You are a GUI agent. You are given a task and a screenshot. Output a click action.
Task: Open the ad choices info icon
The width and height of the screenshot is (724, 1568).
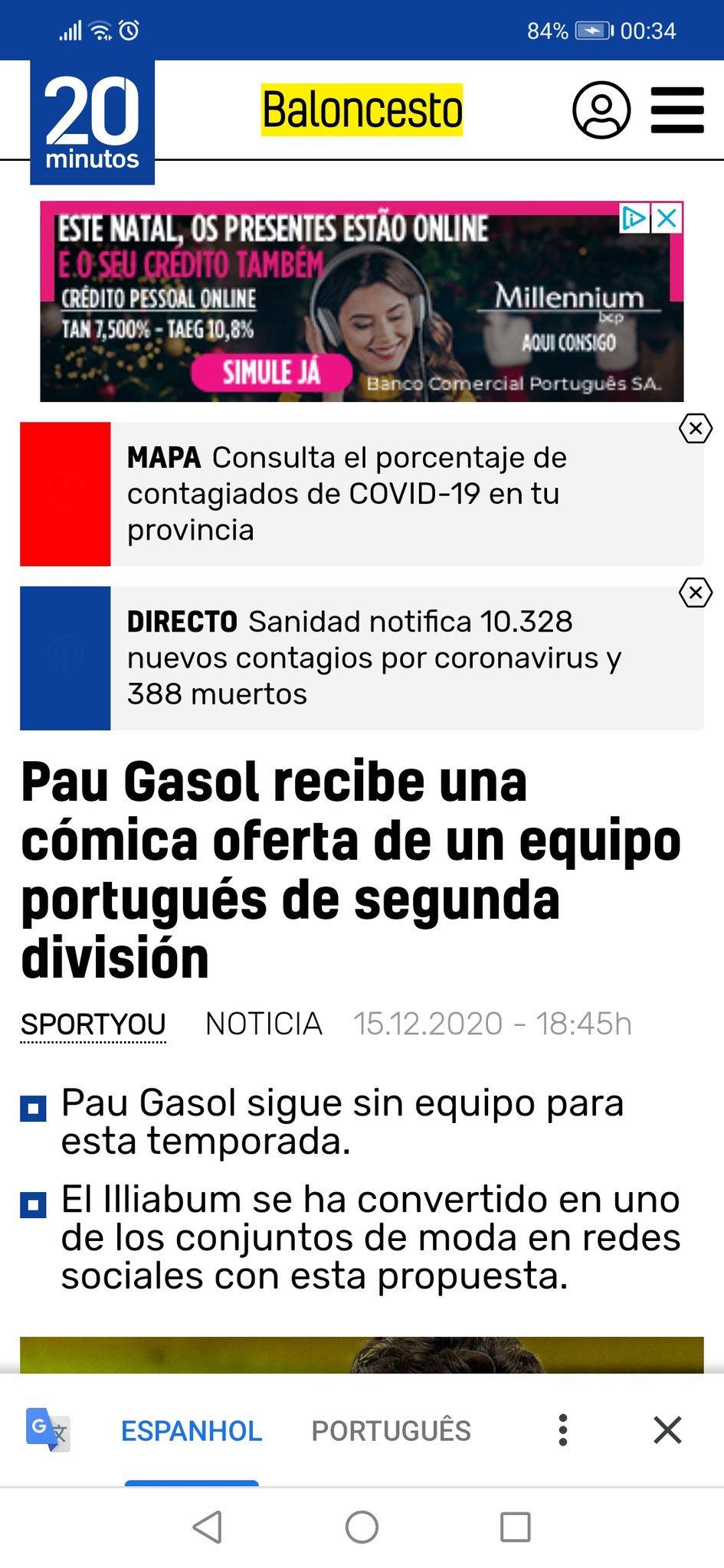click(x=634, y=219)
